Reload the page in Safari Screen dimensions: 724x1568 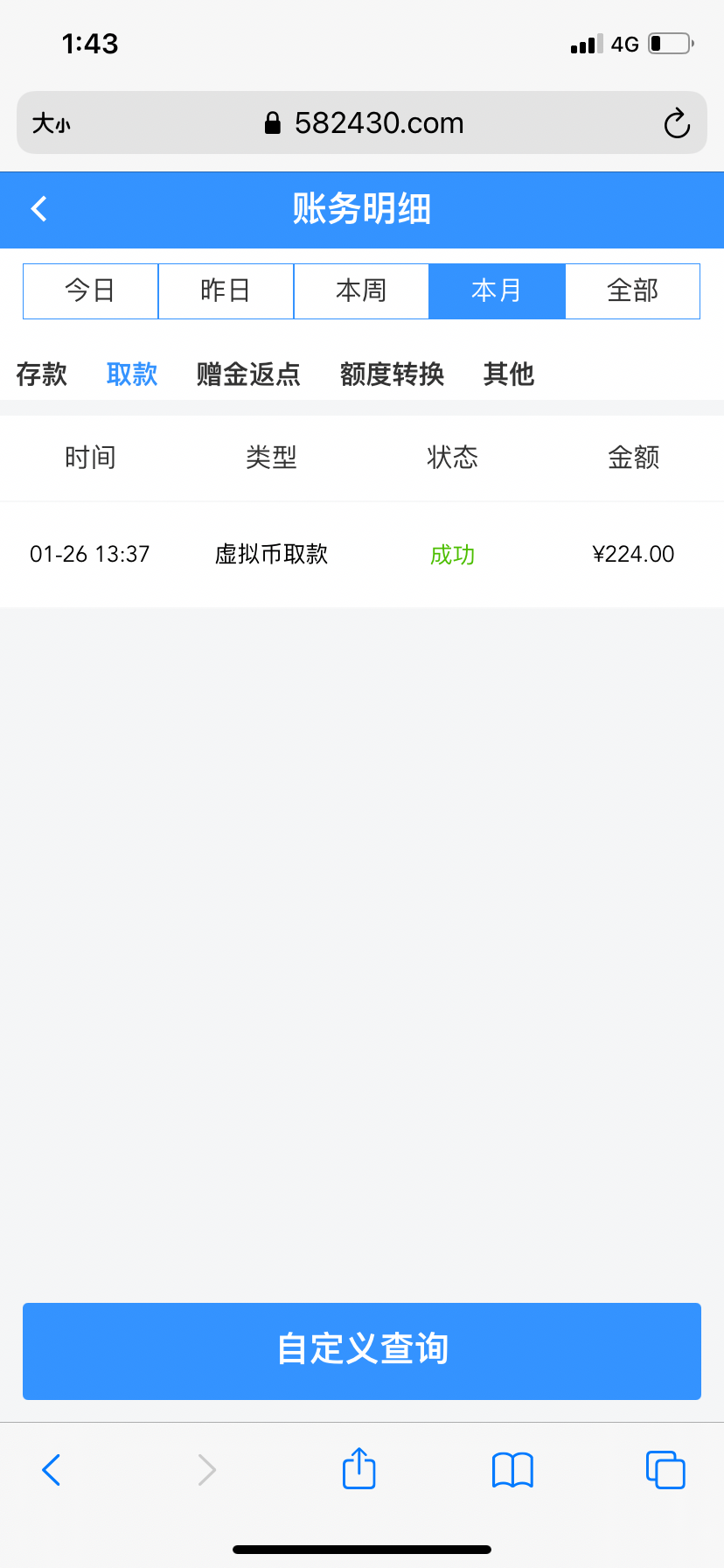pyautogui.click(x=676, y=123)
